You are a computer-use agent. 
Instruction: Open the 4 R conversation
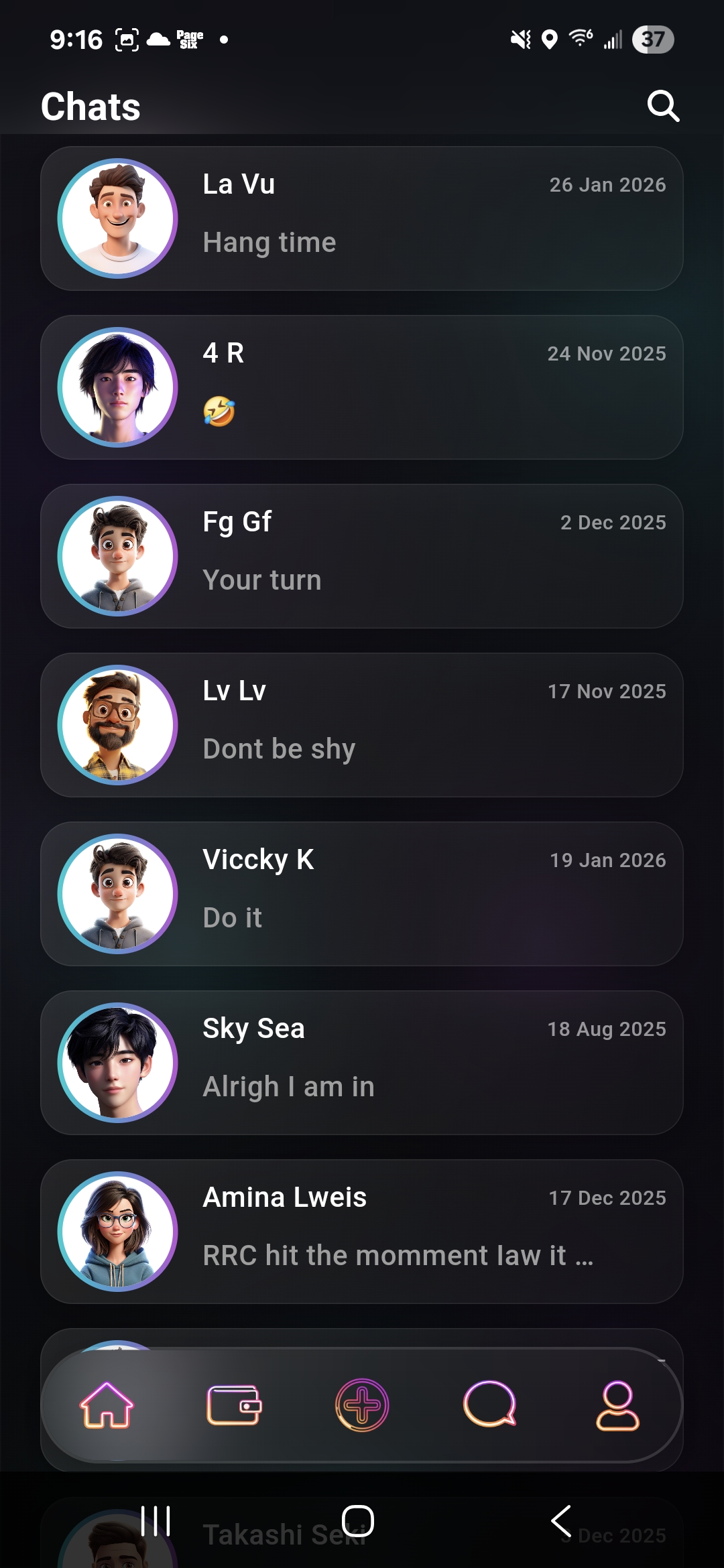point(362,387)
